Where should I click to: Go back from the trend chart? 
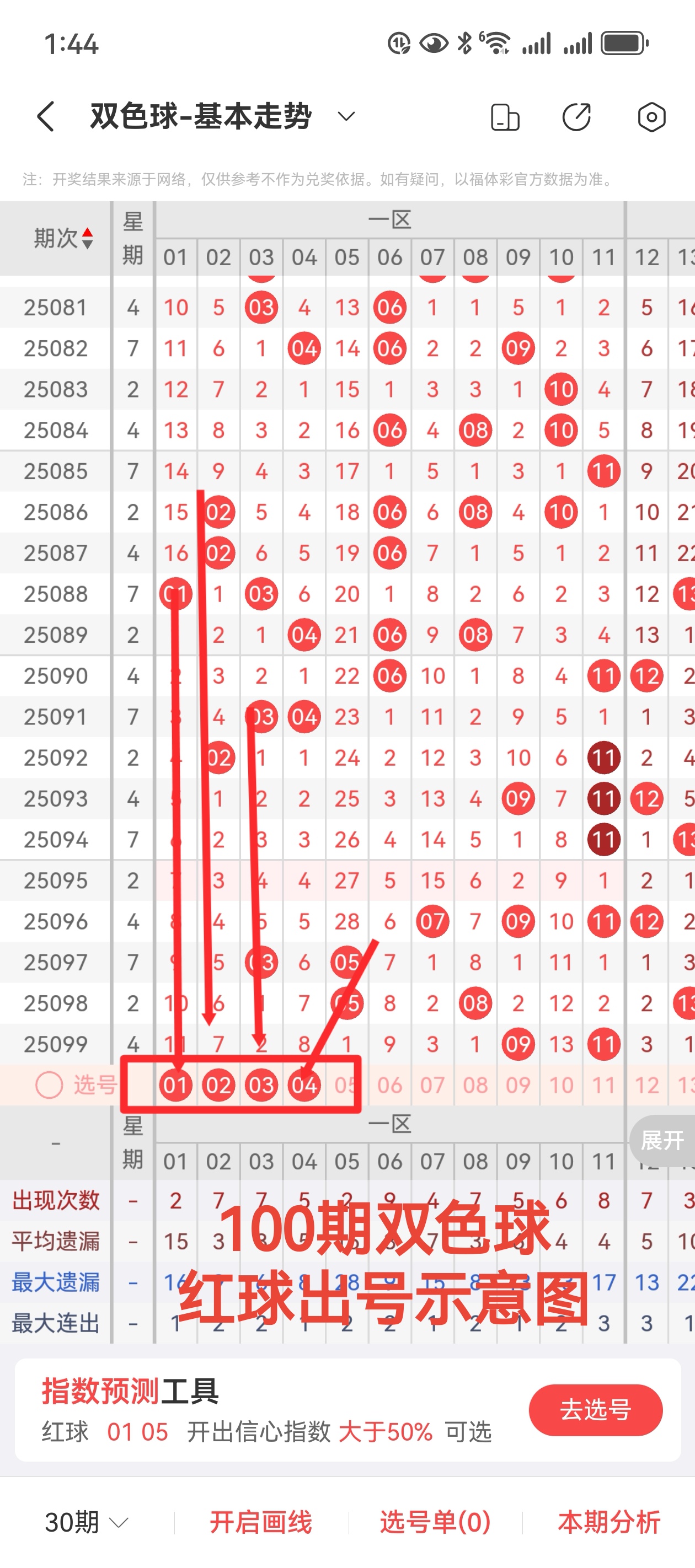[x=46, y=116]
